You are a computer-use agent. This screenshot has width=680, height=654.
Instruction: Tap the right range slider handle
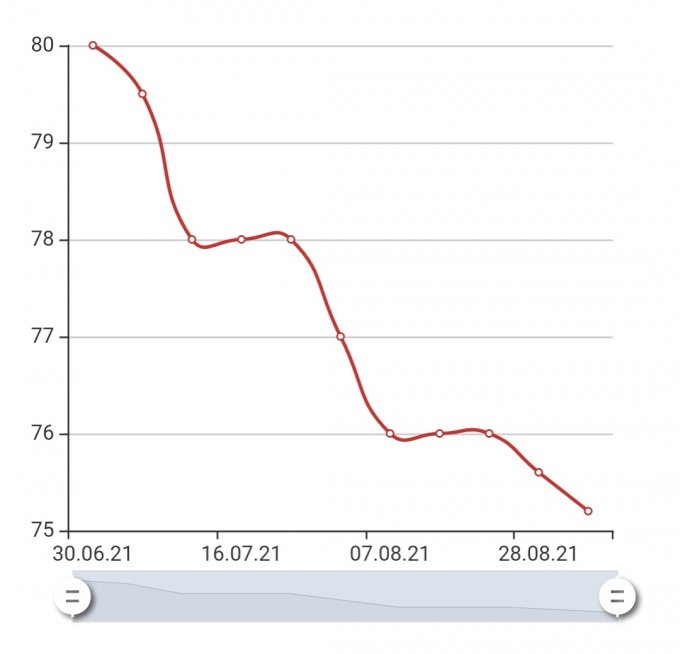coord(618,597)
